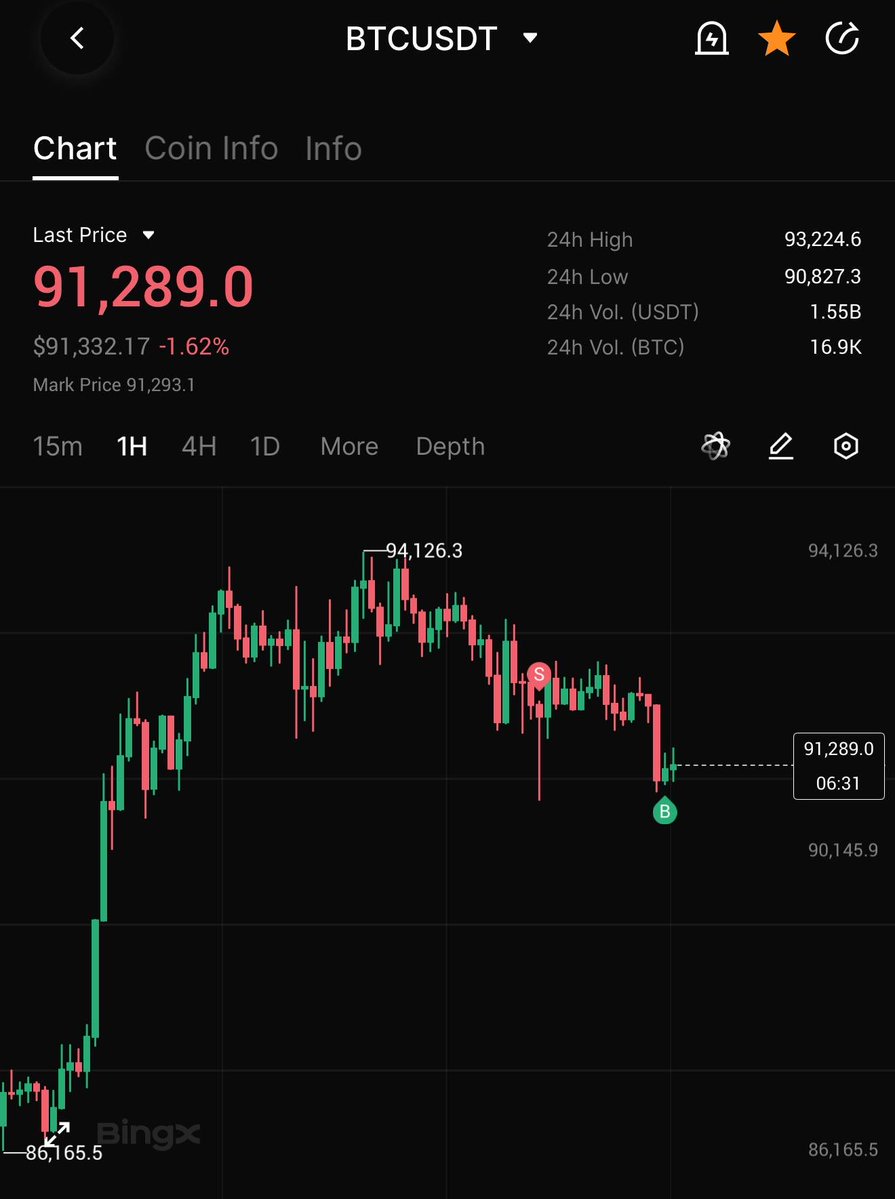The height and width of the screenshot is (1199, 895).
Task: Tap the B buy marker on chart
Action: click(x=665, y=812)
